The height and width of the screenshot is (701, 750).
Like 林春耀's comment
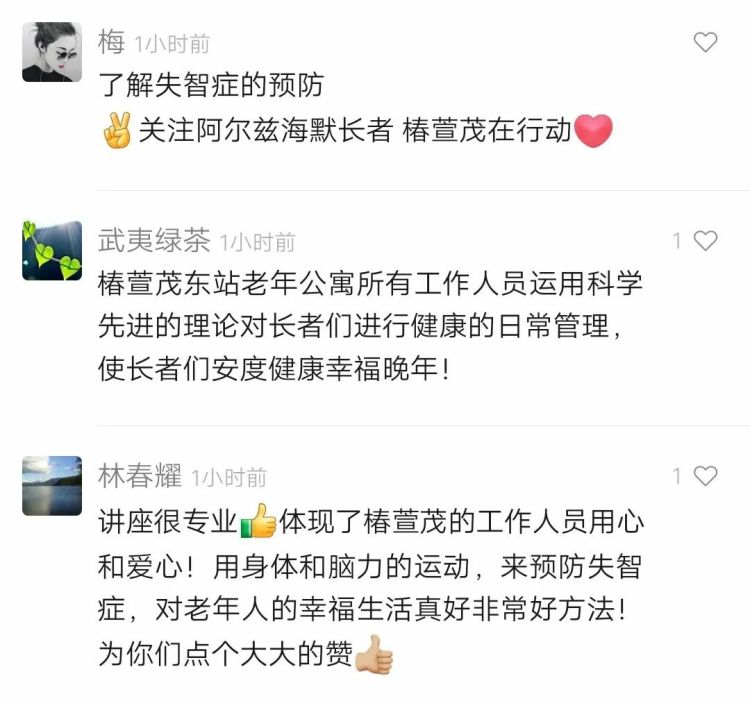706,476
